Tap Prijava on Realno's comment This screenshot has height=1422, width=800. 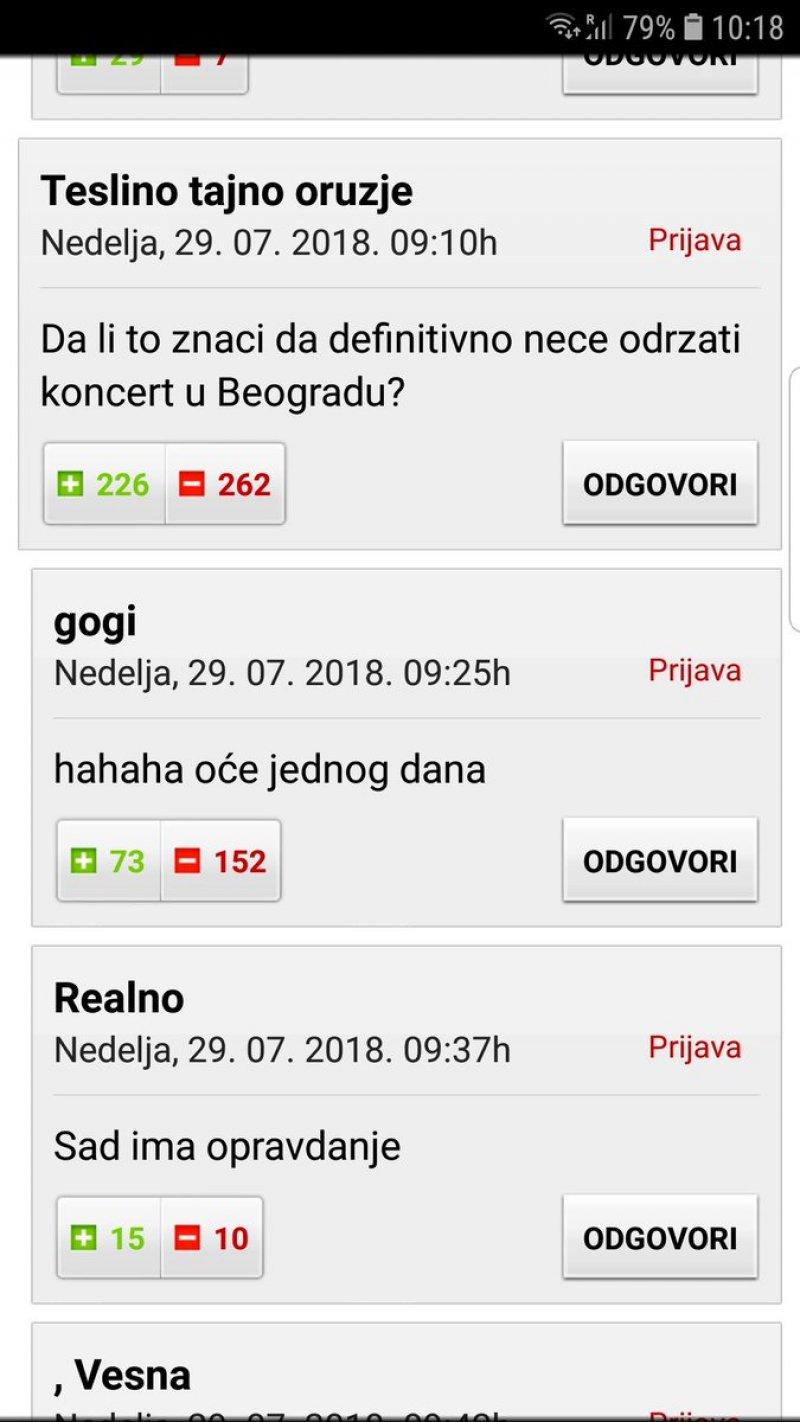(695, 1048)
